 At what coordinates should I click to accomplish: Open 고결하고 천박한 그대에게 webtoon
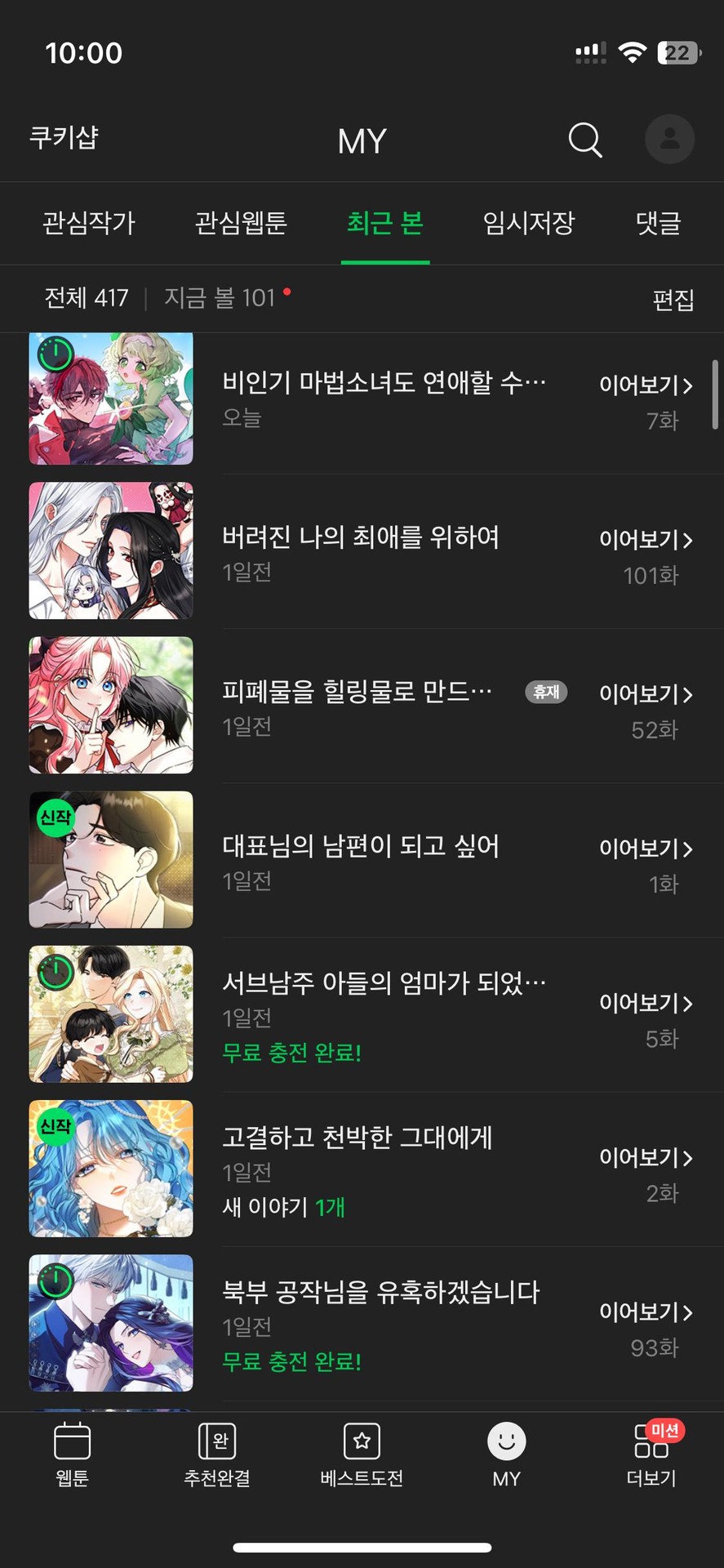coord(358,1138)
